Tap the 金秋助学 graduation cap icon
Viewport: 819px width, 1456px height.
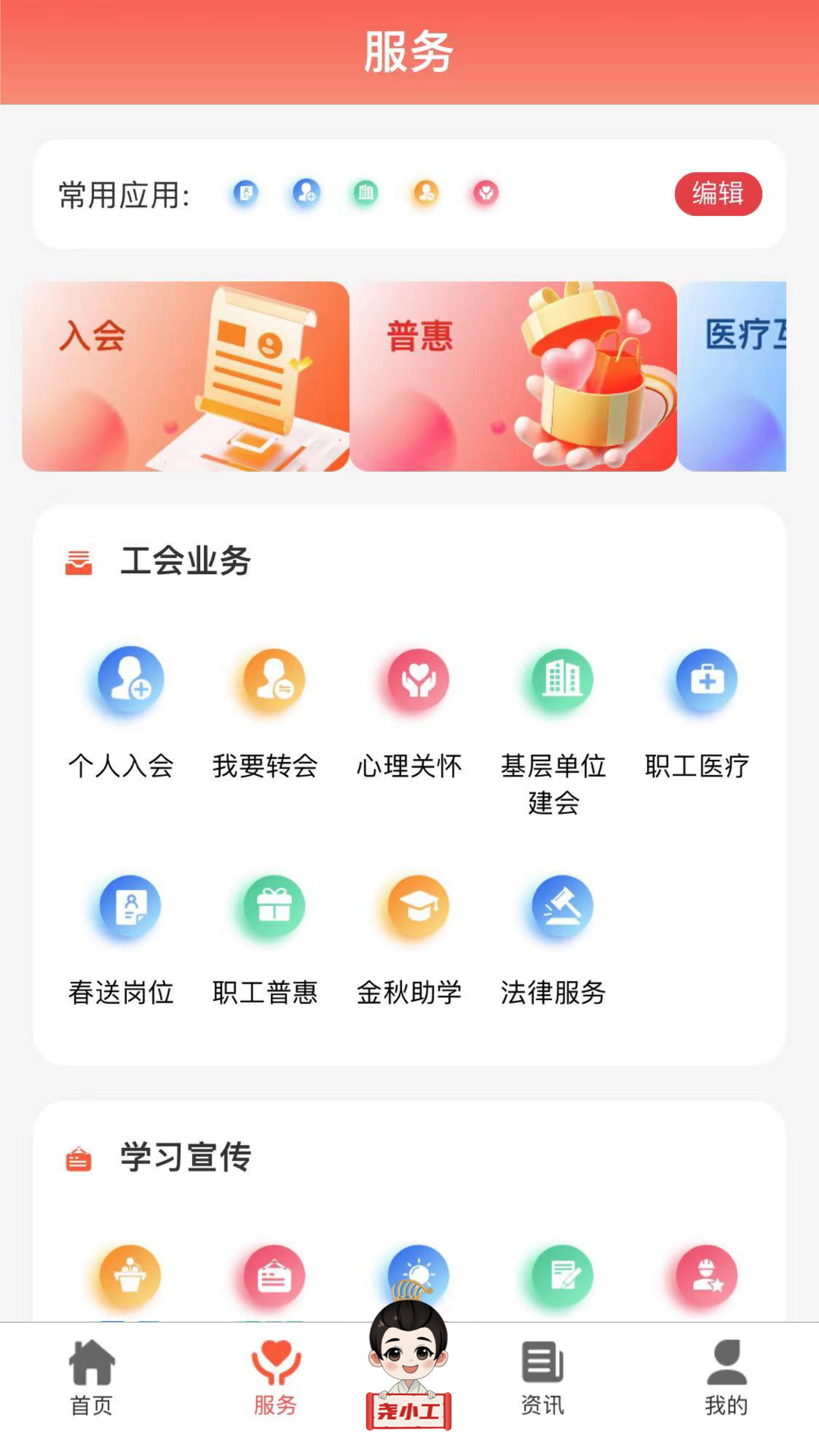click(x=413, y=906)
